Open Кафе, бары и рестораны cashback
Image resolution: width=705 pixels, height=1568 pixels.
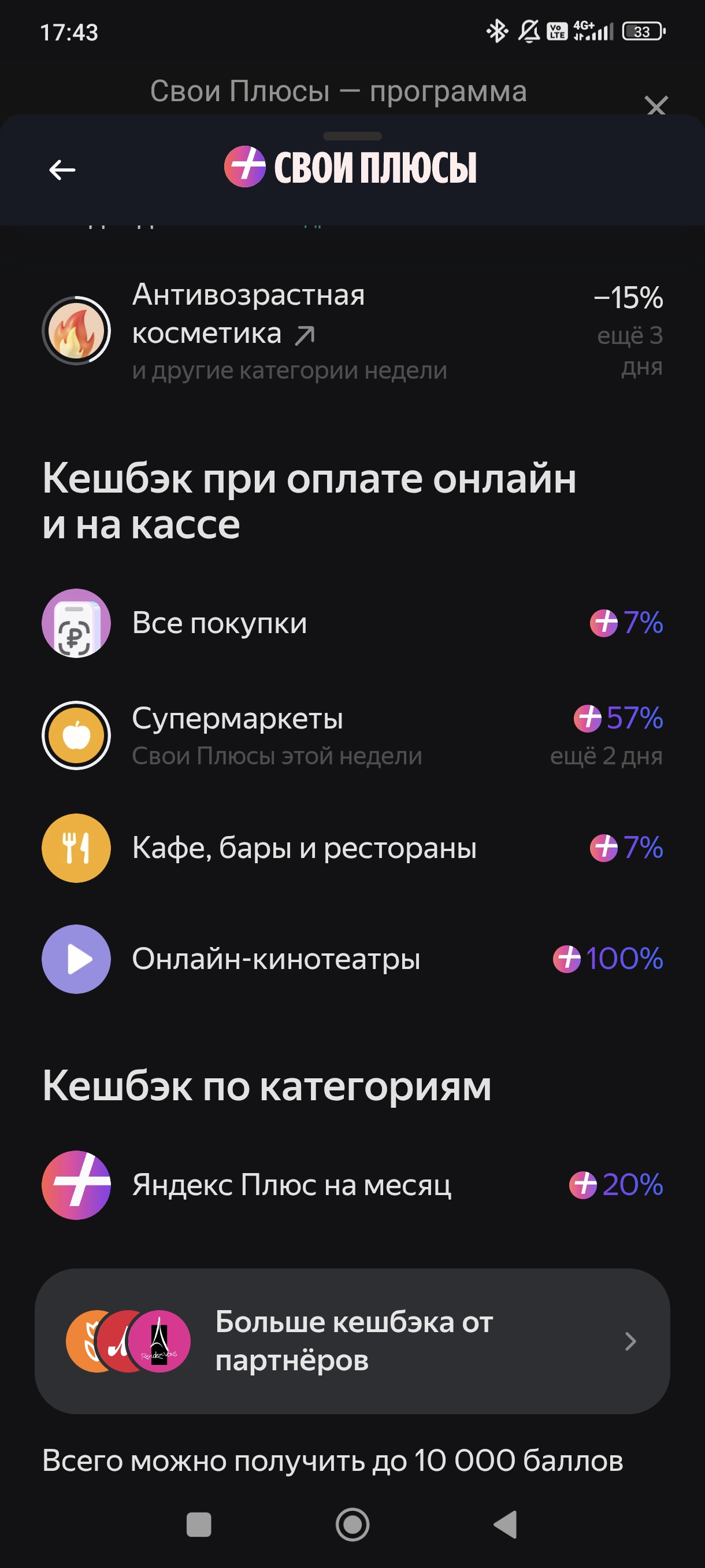click(x=351, y=847)
